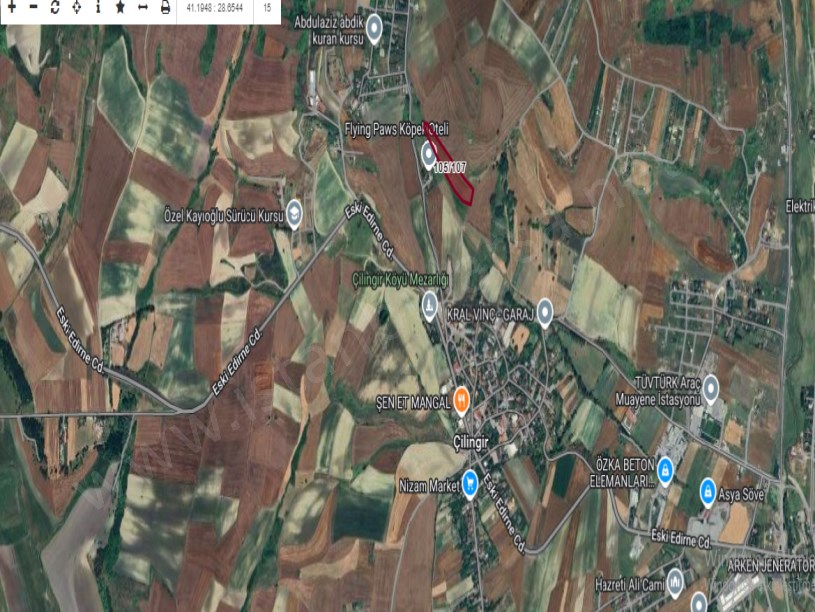
Task: Zoom in with the plus icon
Action: pyautogui.click(x=12, y=7)
